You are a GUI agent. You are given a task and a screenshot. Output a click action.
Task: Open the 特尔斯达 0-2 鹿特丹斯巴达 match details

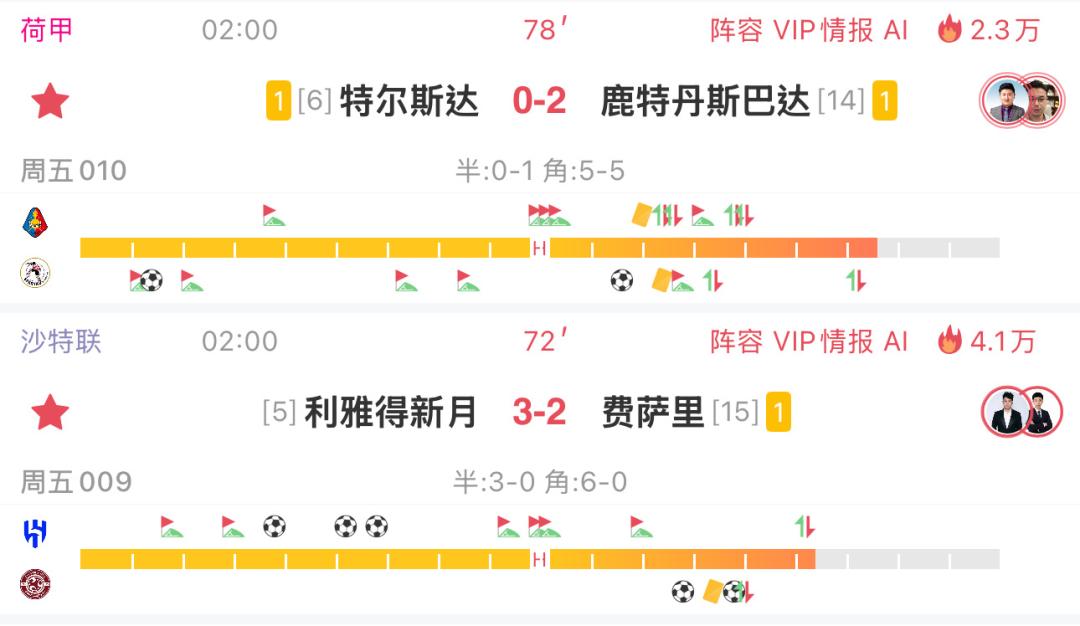tap(539, 101)
